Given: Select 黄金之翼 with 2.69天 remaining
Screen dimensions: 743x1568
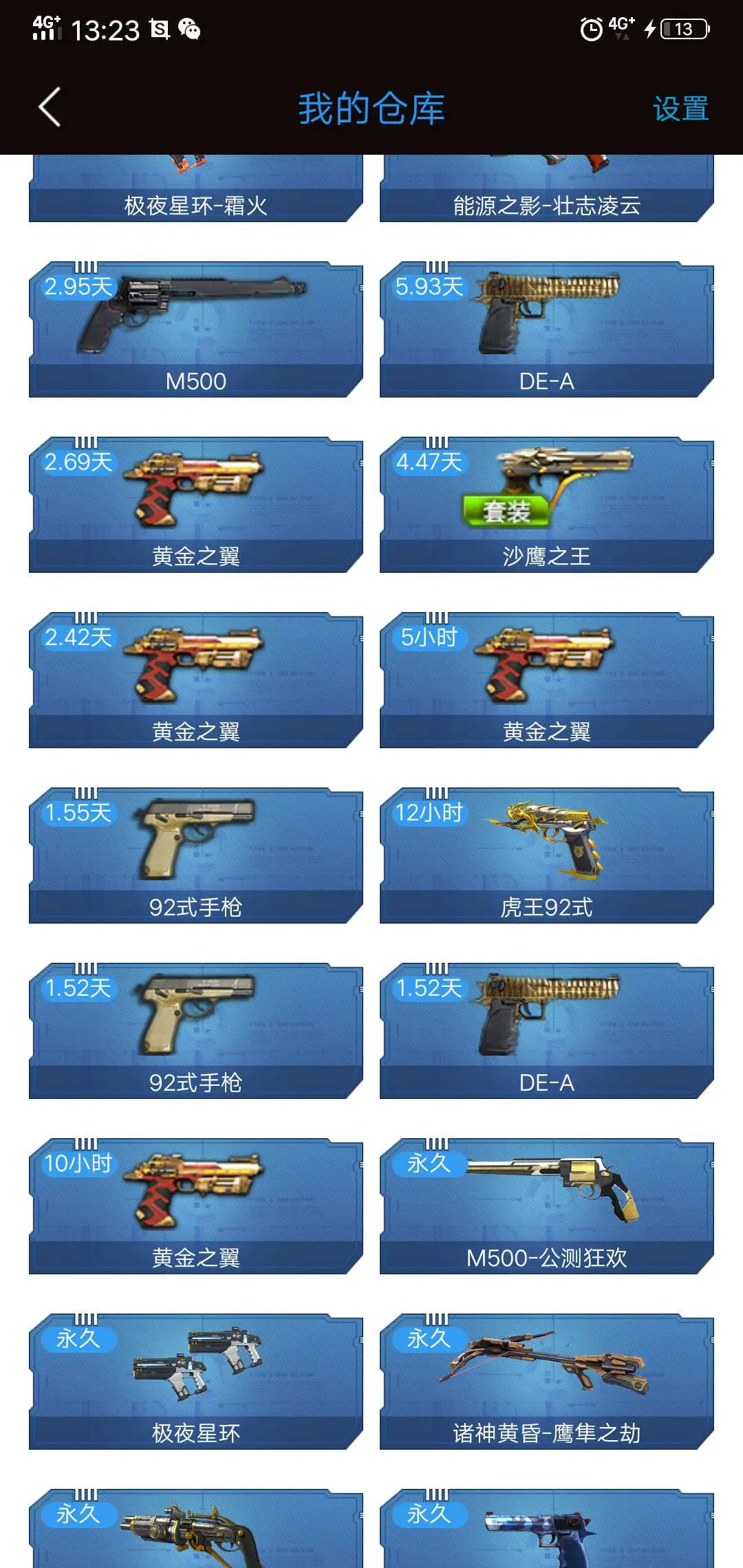Looking at the screenshot, I should pos(196,504).
